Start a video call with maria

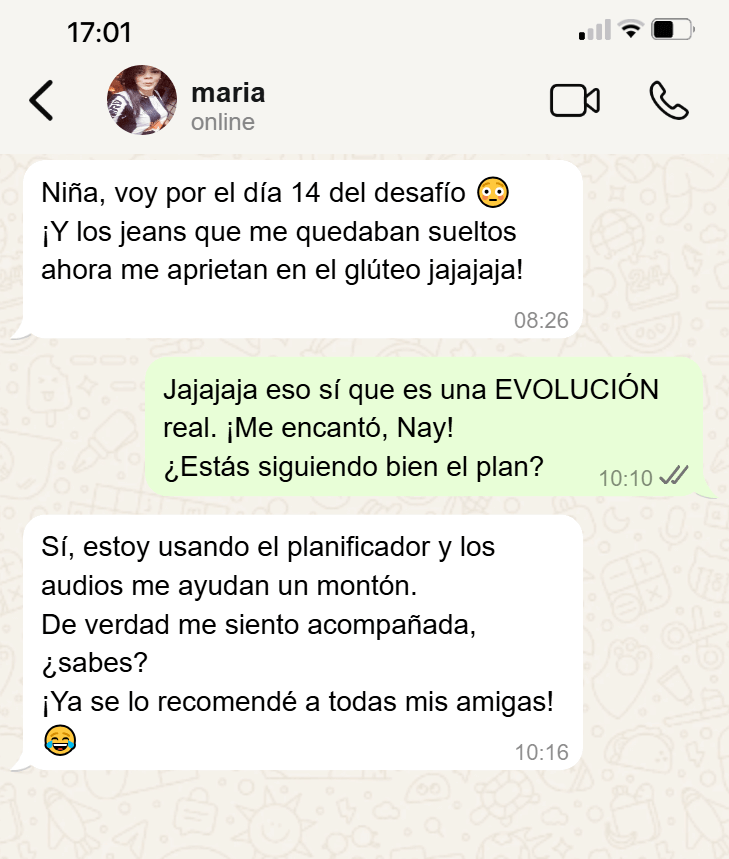coord(574,101)
